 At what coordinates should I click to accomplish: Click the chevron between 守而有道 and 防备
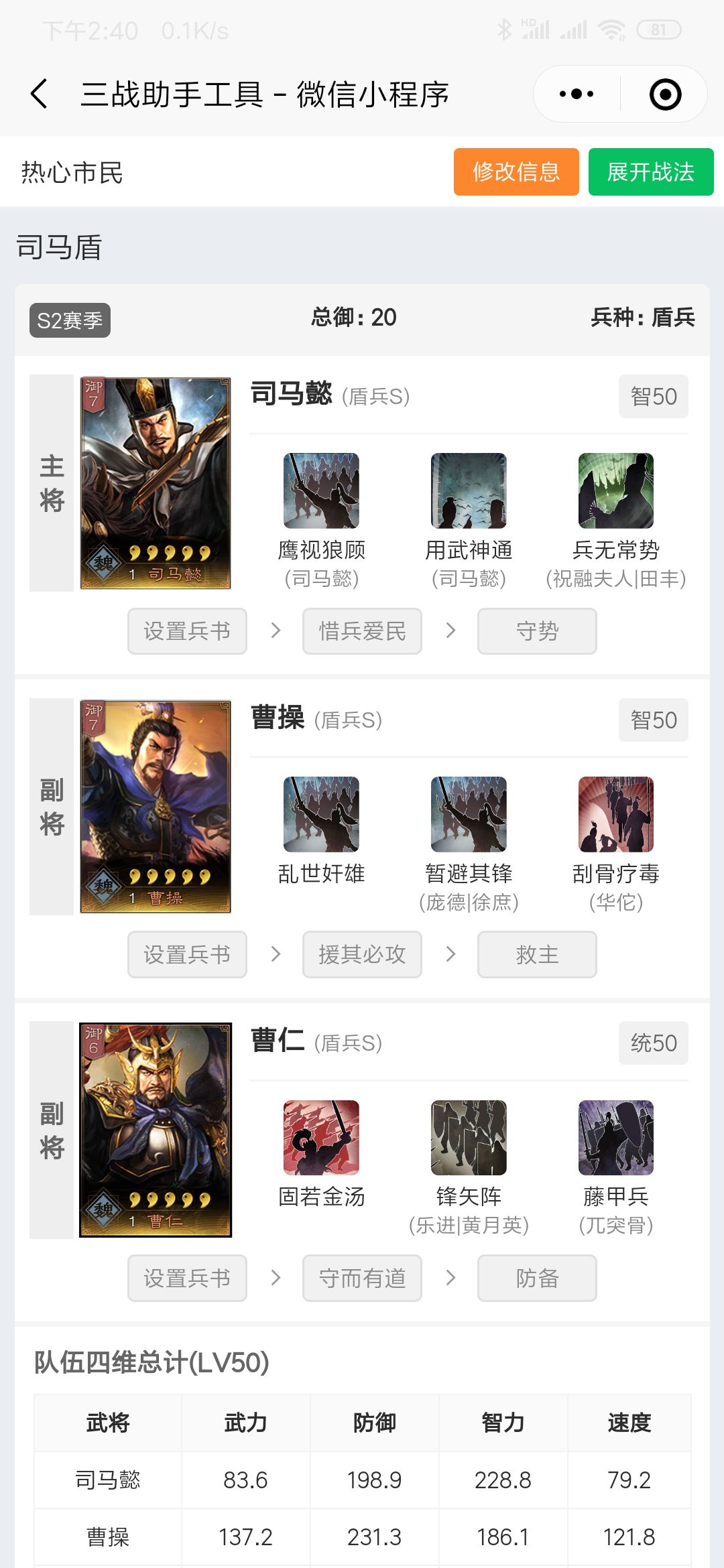(450, 1278)
